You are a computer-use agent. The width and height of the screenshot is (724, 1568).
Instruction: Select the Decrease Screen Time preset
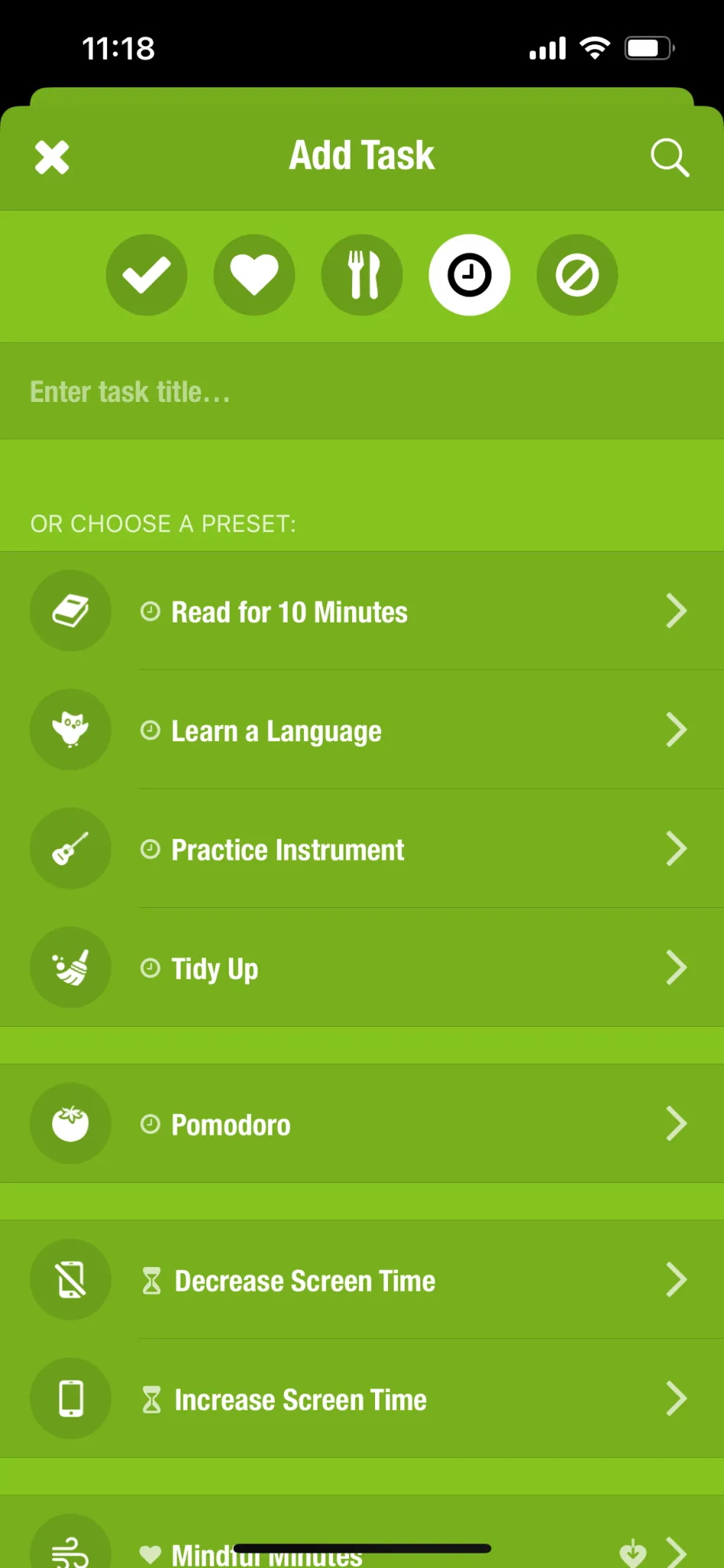[x=362, y=1280]
